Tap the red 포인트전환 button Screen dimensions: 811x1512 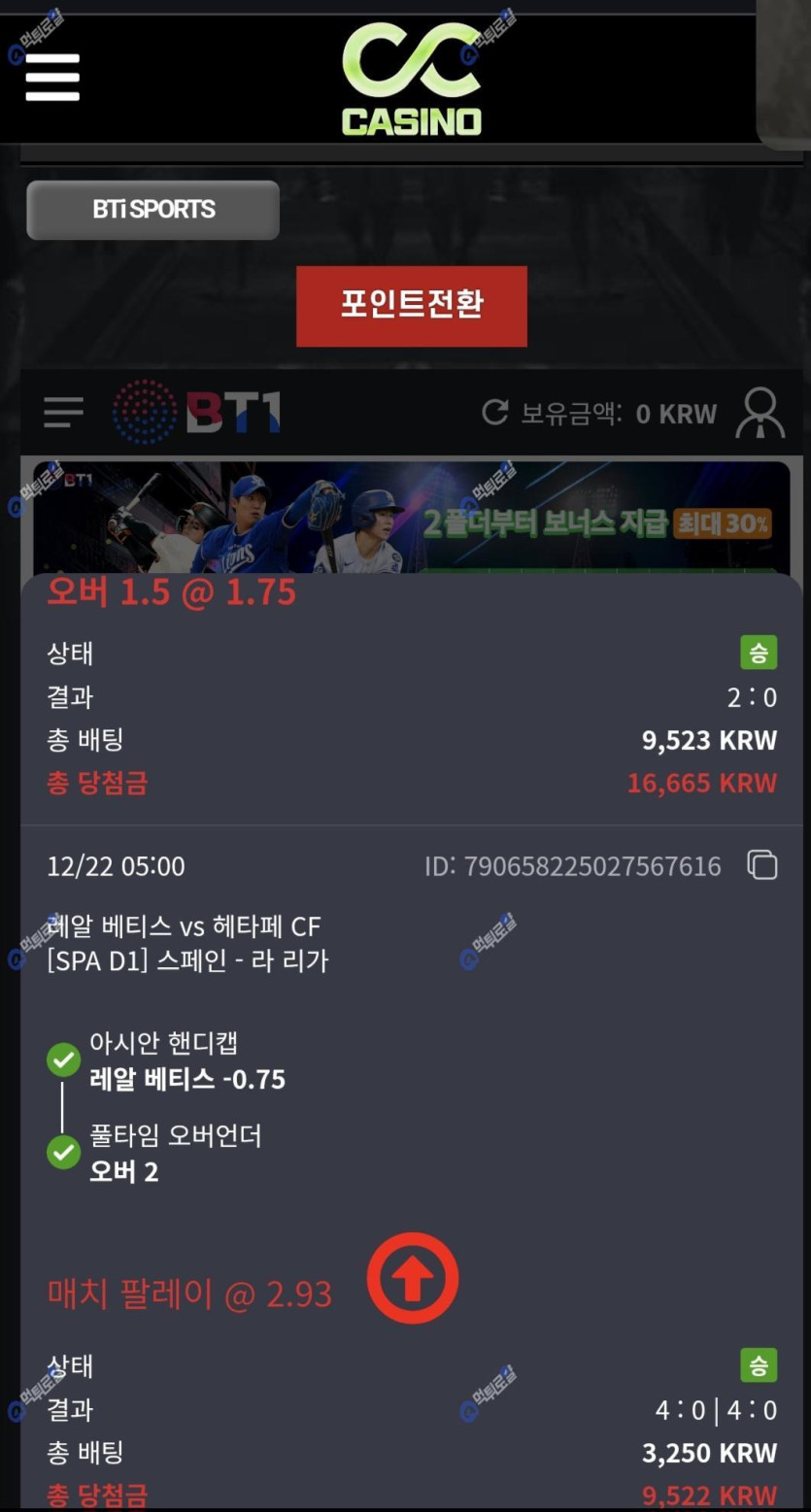411,306
